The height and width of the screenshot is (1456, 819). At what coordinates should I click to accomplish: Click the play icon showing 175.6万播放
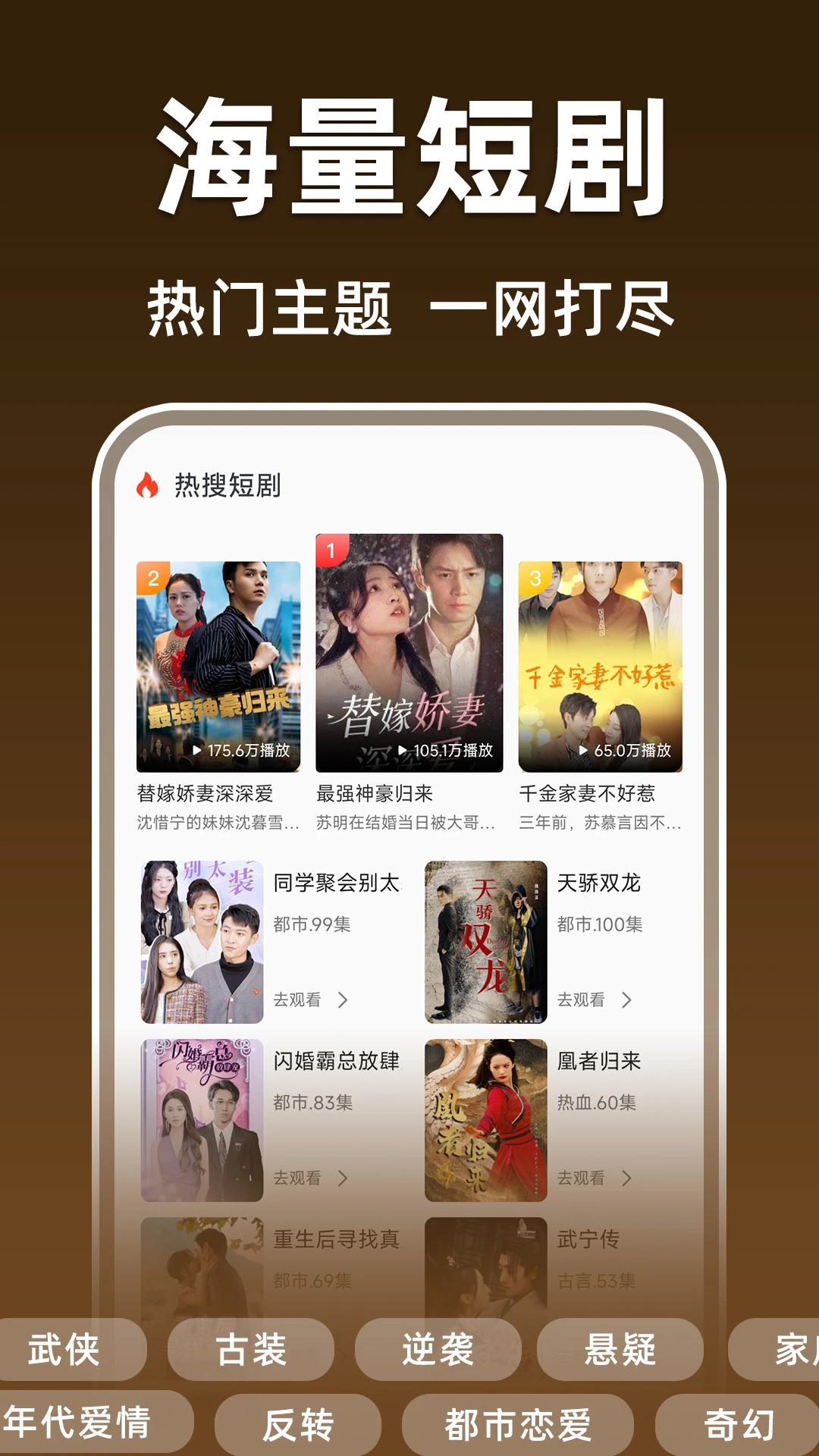coord(199,749)
